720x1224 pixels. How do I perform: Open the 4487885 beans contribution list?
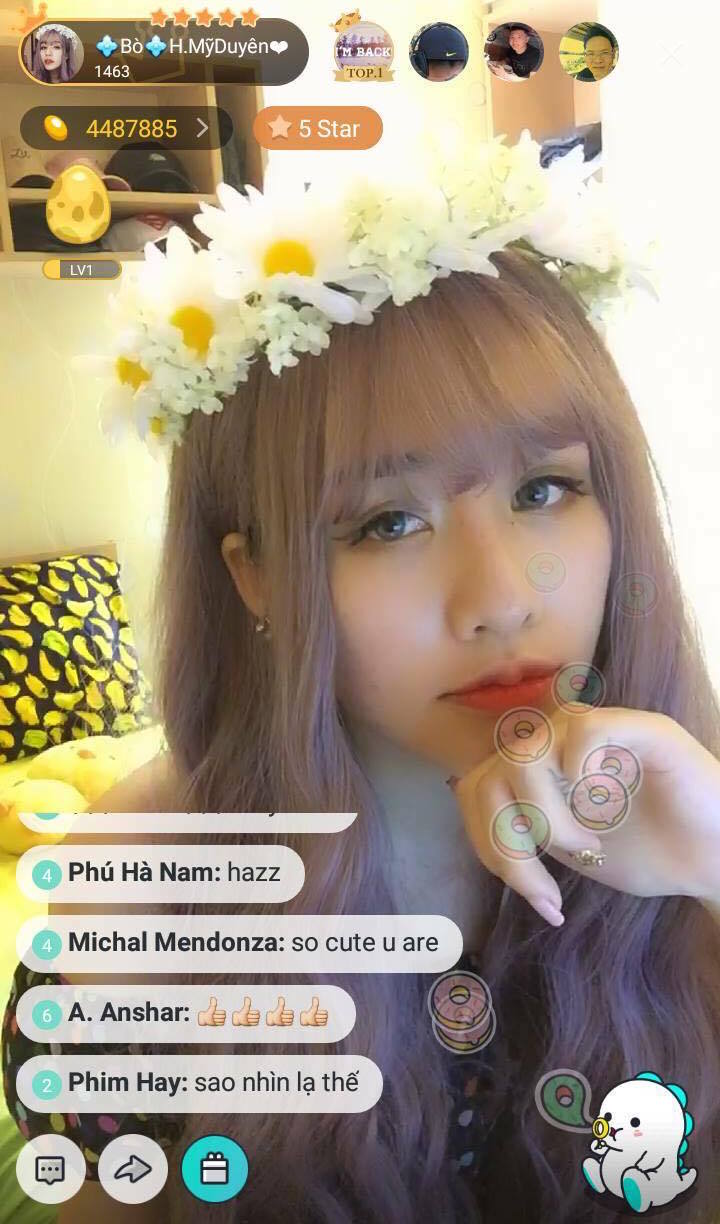(126, 128)
